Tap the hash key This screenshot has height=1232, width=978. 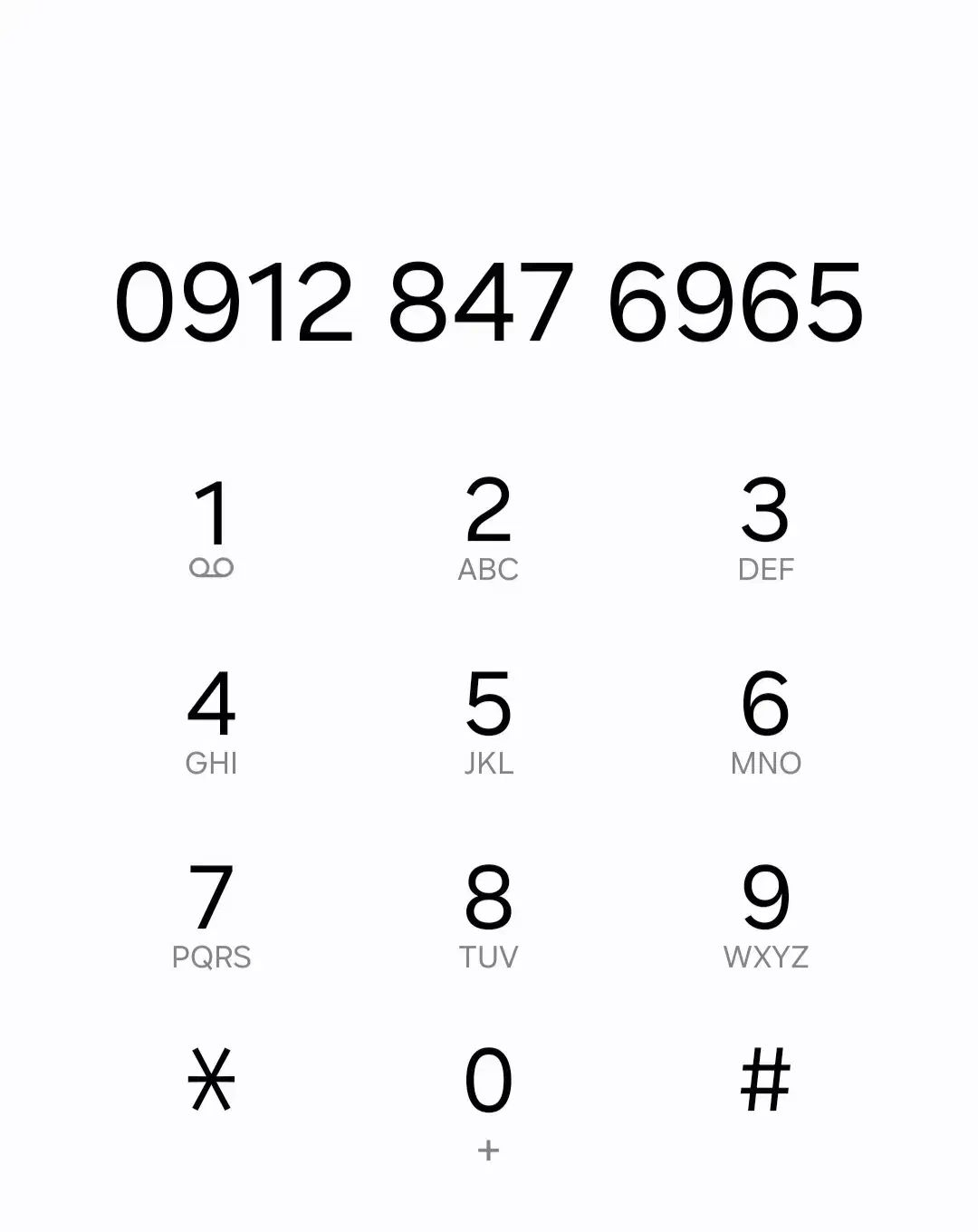(x=765, y=1080)
